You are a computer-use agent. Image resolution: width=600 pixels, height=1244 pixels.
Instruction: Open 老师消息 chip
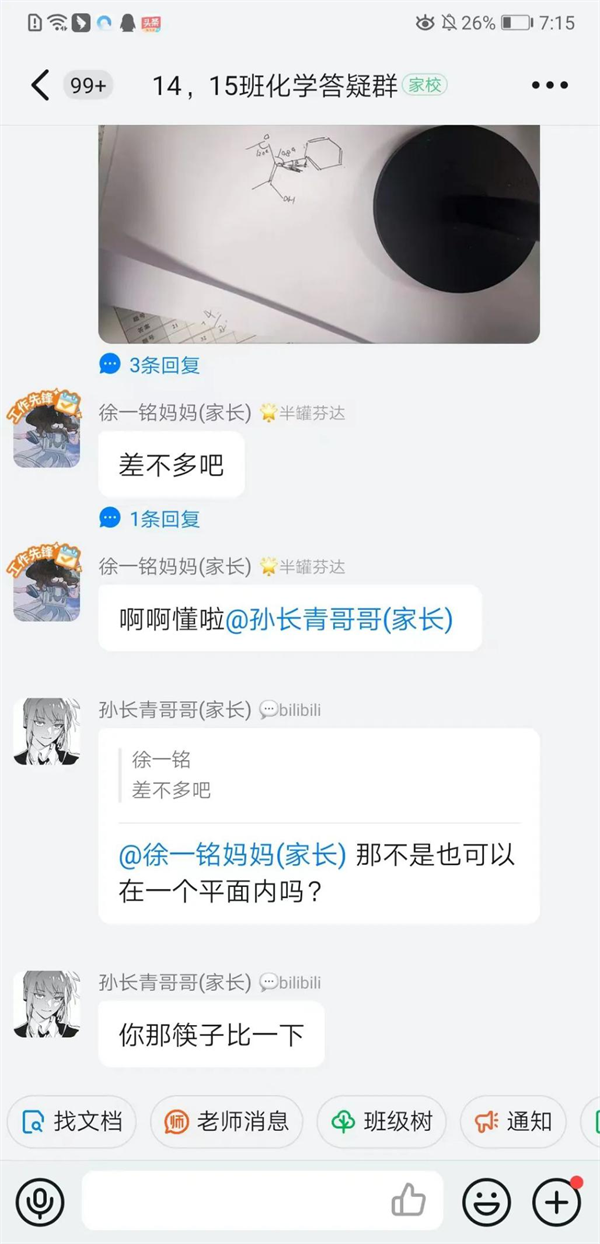click(x=227, y=1121)
